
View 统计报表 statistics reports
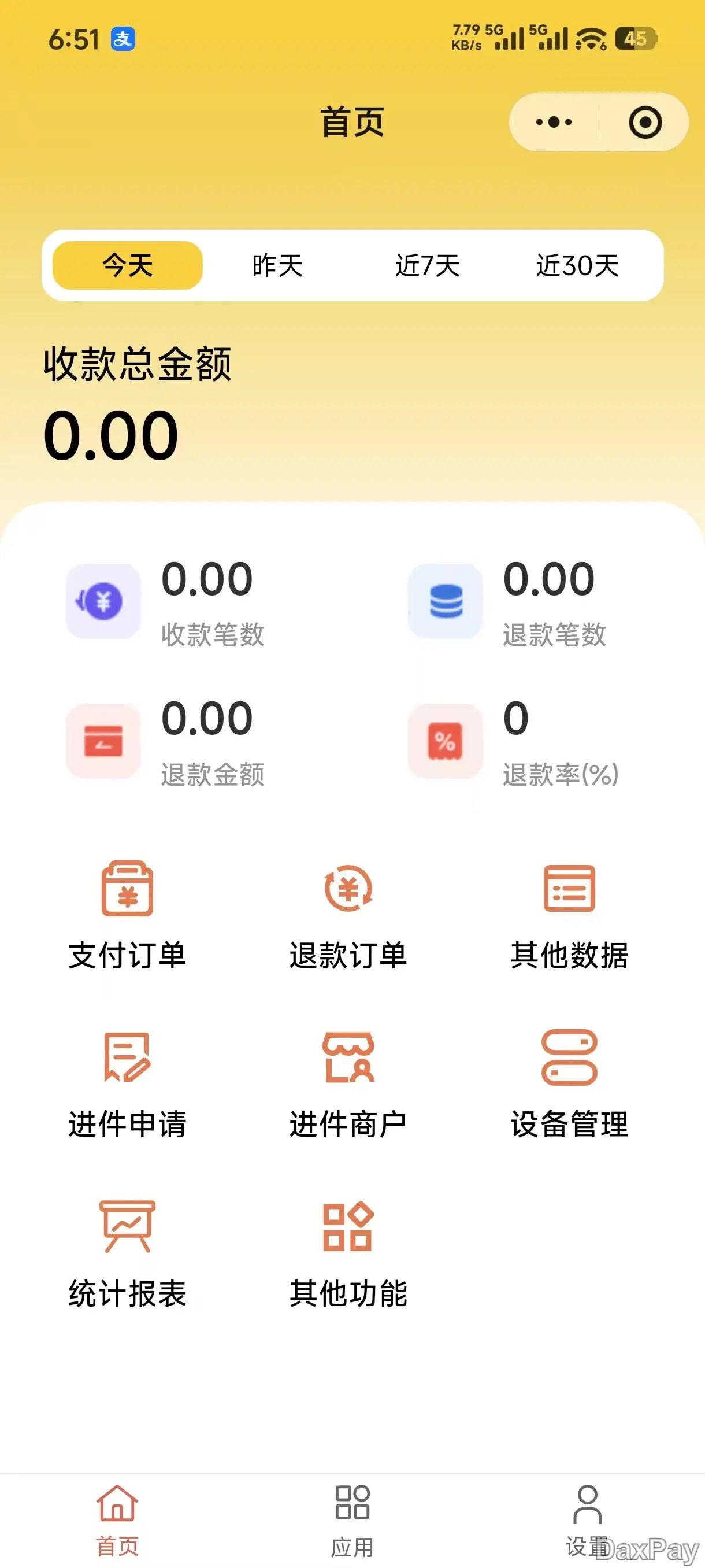[x=127, y=1253]
